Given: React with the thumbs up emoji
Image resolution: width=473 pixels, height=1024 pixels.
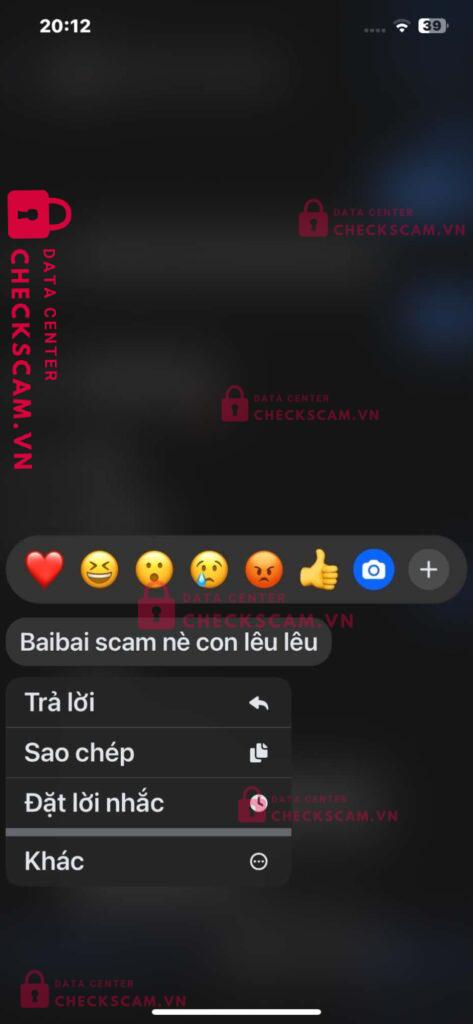Looking at the screenshot, I should point(319,569).
